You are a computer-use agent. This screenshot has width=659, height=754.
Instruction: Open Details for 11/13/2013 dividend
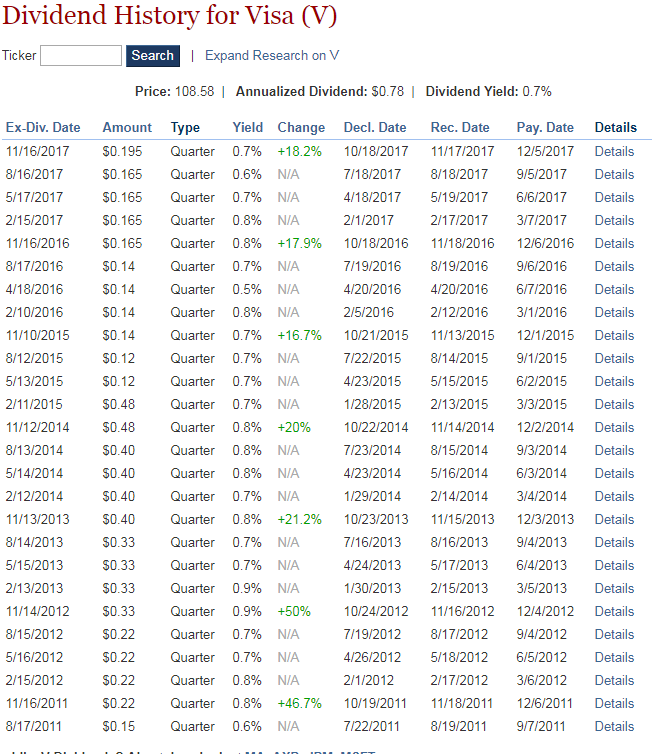[x=614, y=519]
